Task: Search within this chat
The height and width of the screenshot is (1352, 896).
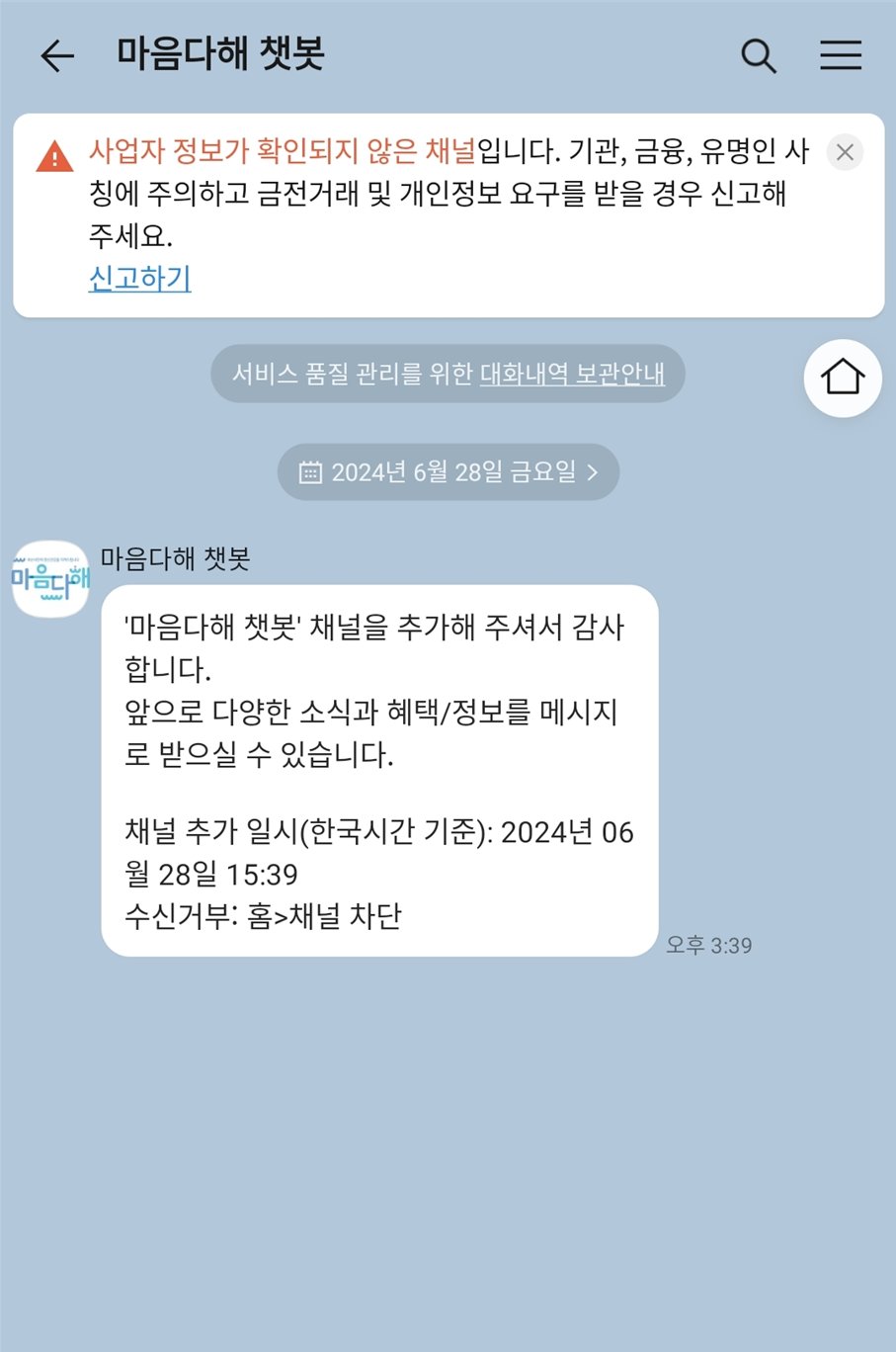Action: coord(758,55)
